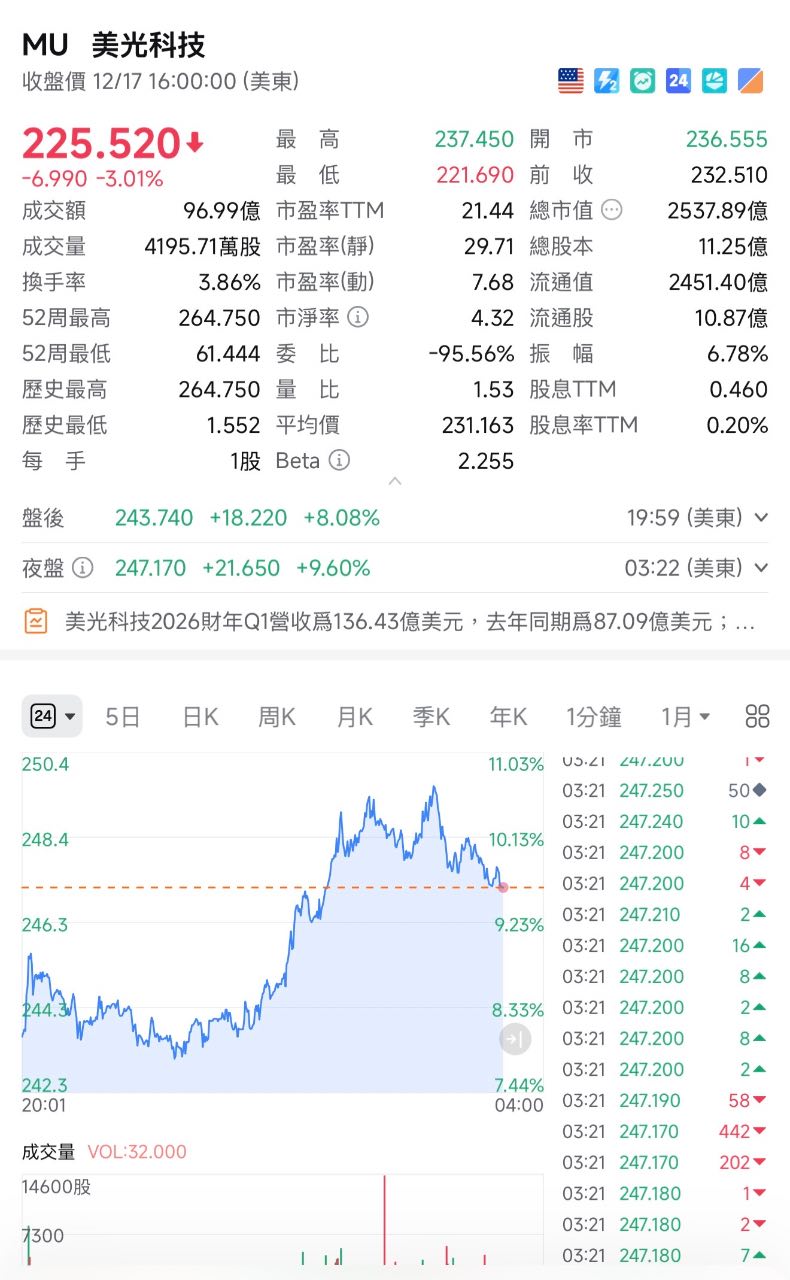Image resolution: width=790 pixels, height=1280 pixels.
Task: Open the 市淨率 info tooltip
Action: point(357,318)
